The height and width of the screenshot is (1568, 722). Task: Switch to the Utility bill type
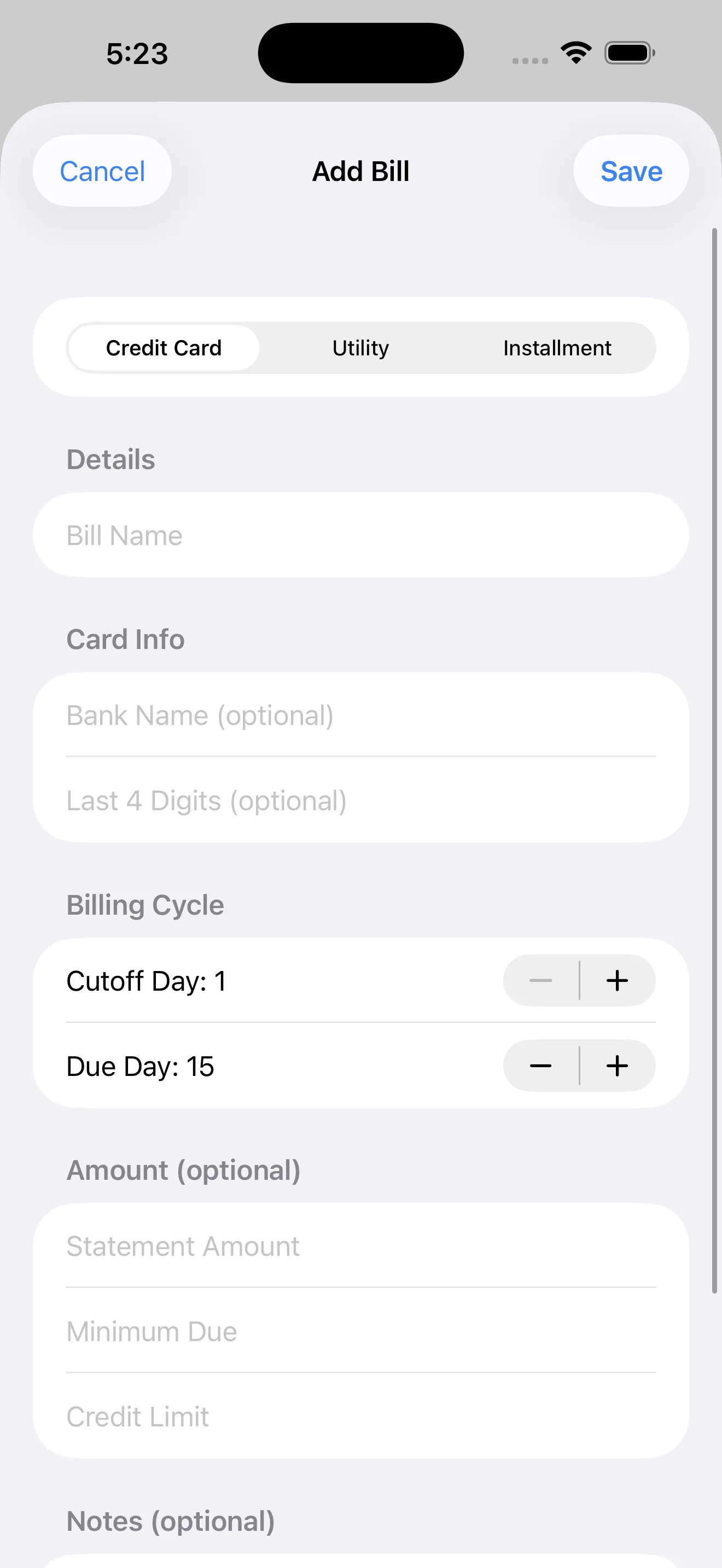[x=360, y=348]
